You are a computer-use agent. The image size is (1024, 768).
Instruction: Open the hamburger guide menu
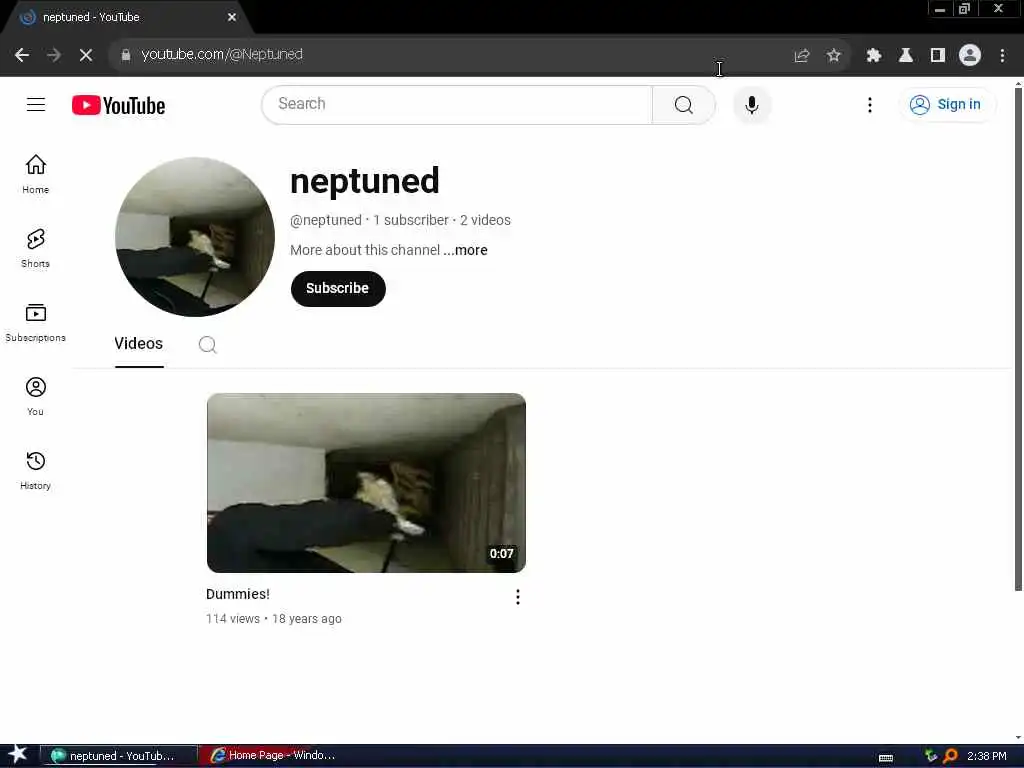tap(36, 104)
